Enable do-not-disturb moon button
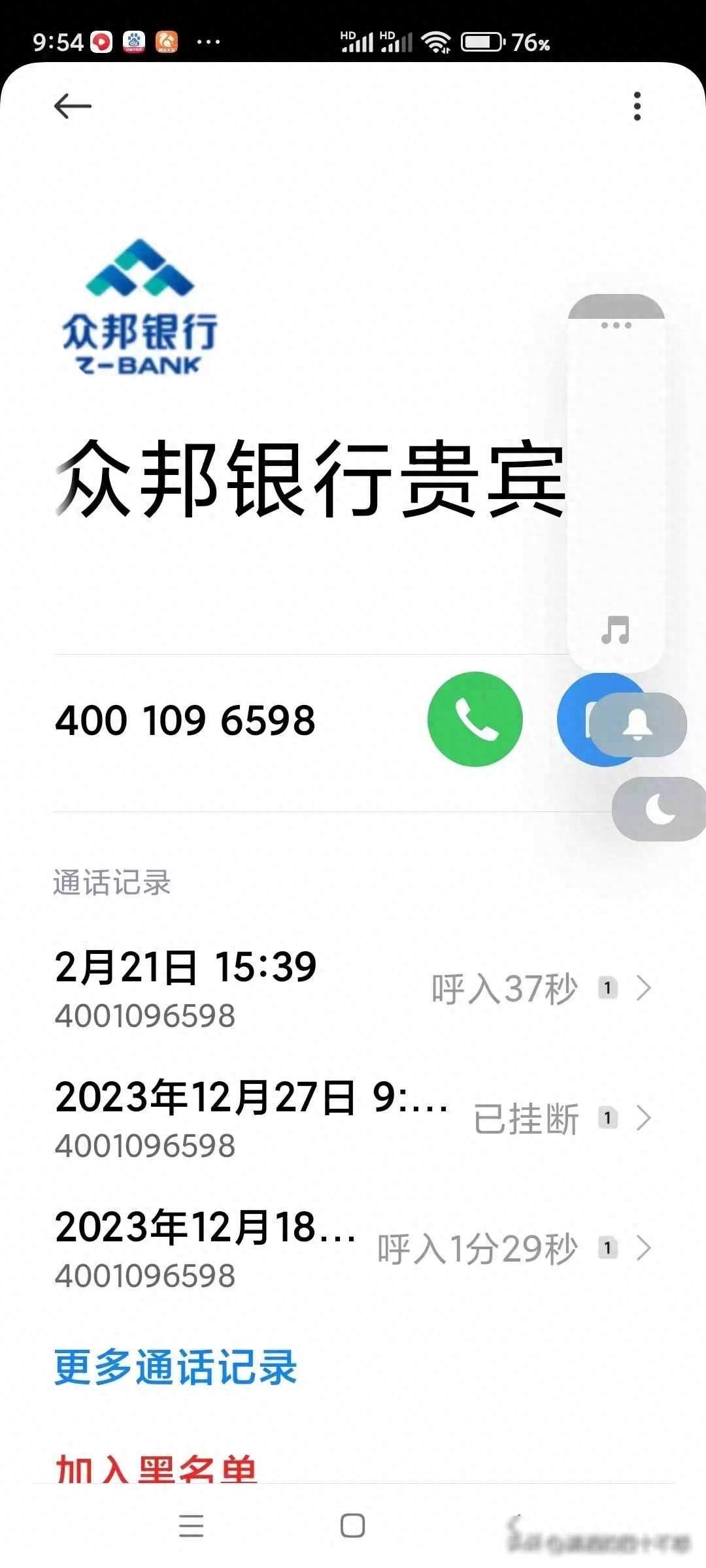 coord(659,809)
